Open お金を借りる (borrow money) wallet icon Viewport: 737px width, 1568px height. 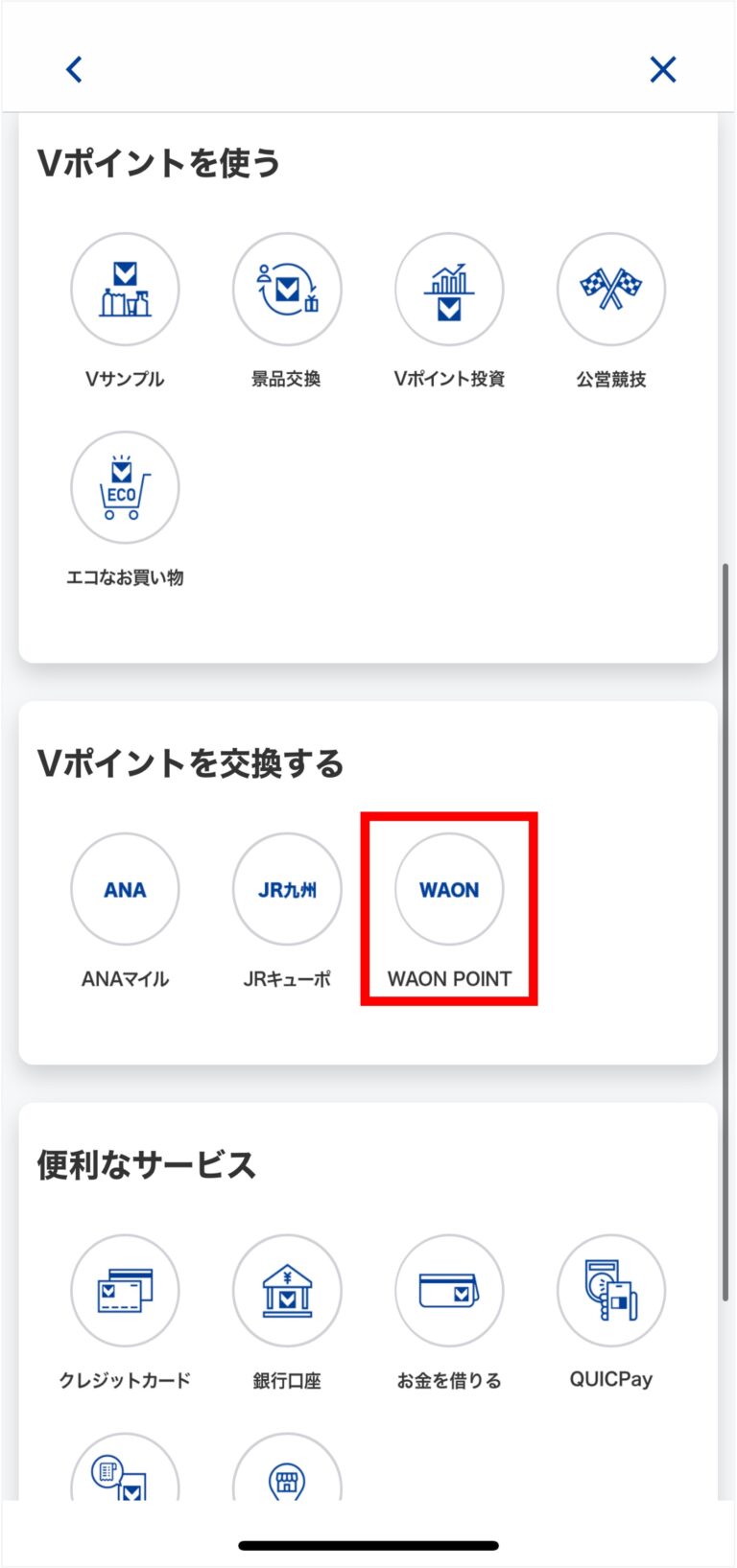pyautogui.click(x=448, y=1290)
